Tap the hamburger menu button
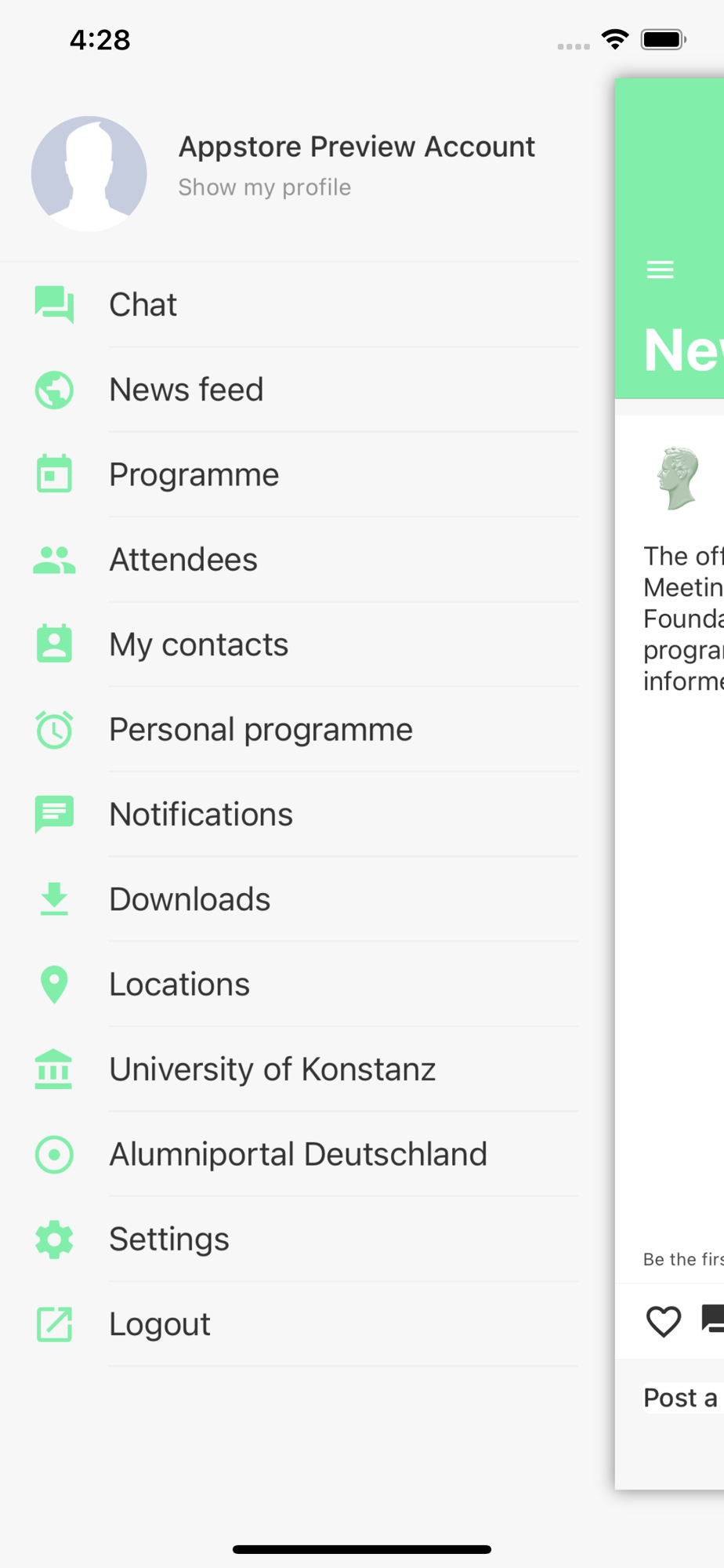This screenshot has height=1568, width=724. 660,270
